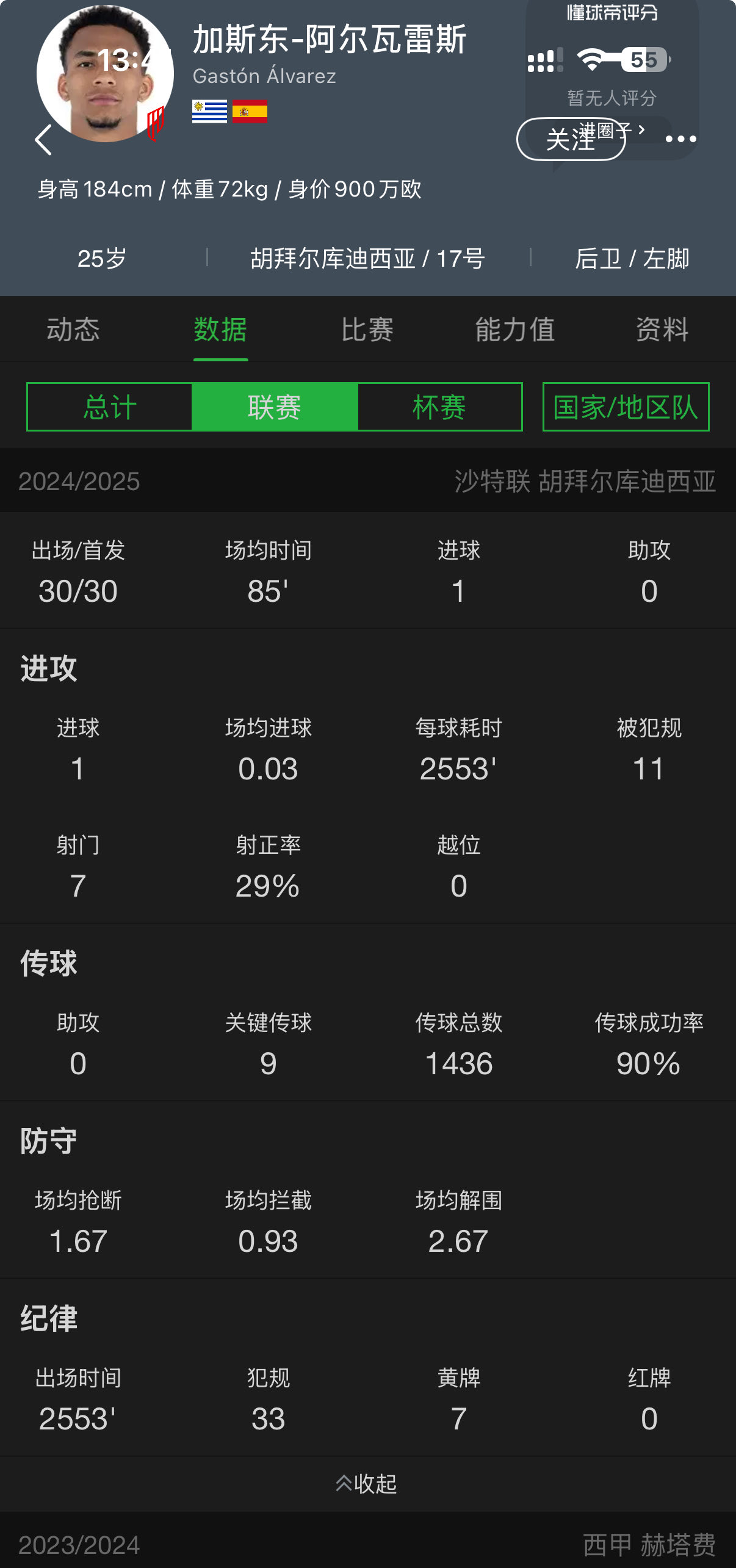
Task: View the player's profile photo
Action: pos(105,74)
